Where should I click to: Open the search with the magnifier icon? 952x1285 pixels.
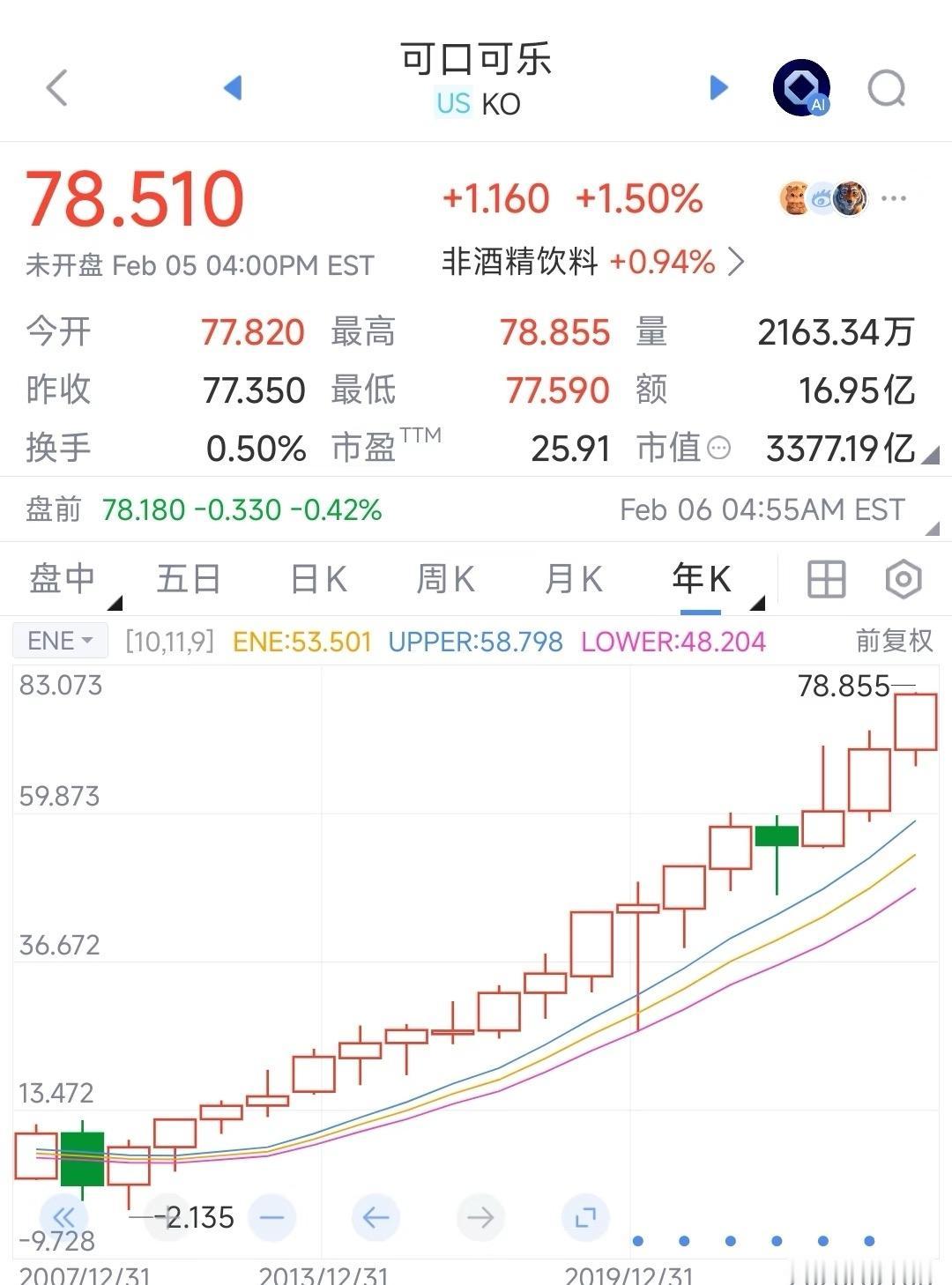pyautogui.click(x=886, y=88)
